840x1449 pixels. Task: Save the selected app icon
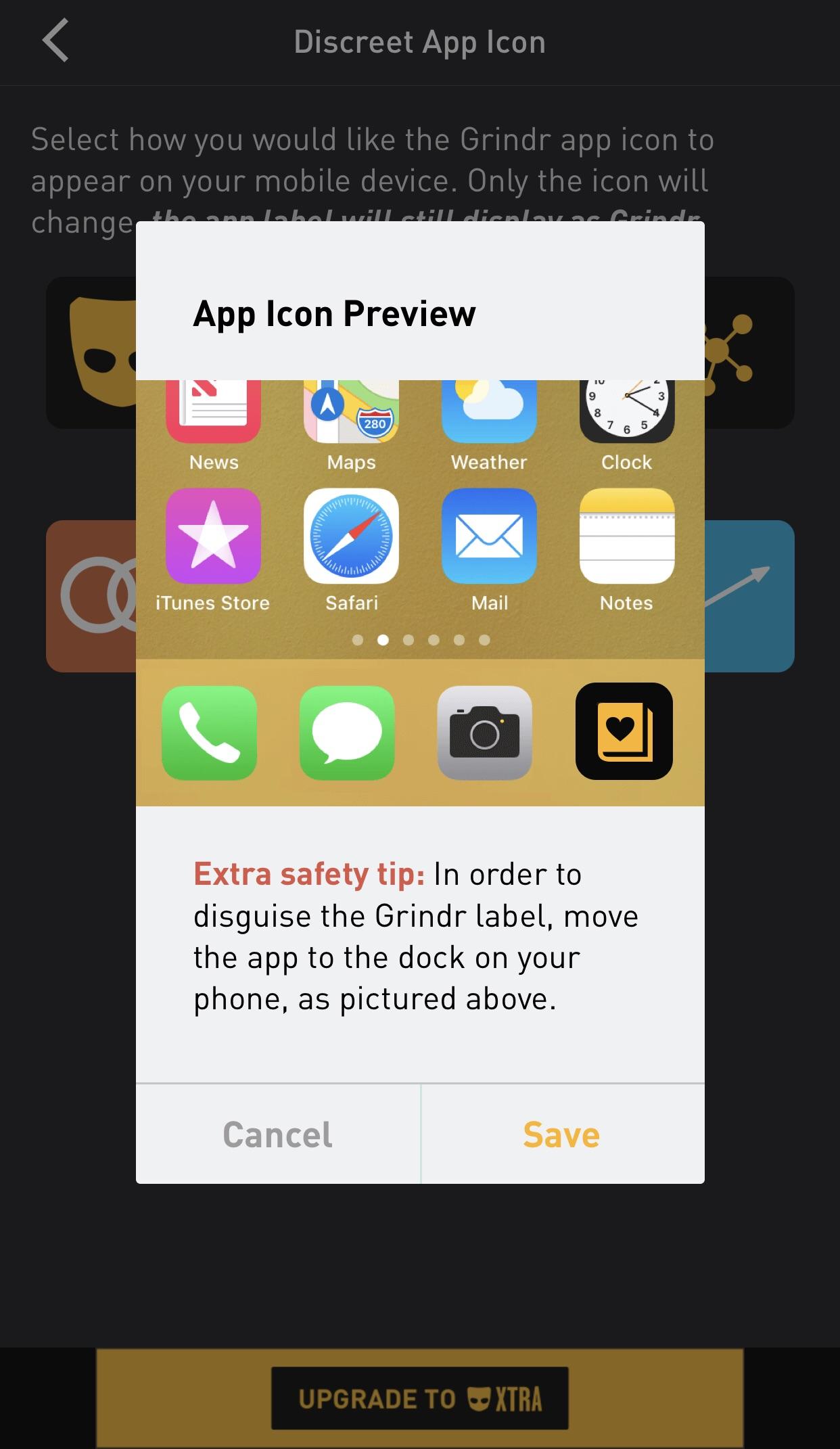(561, 1134)
